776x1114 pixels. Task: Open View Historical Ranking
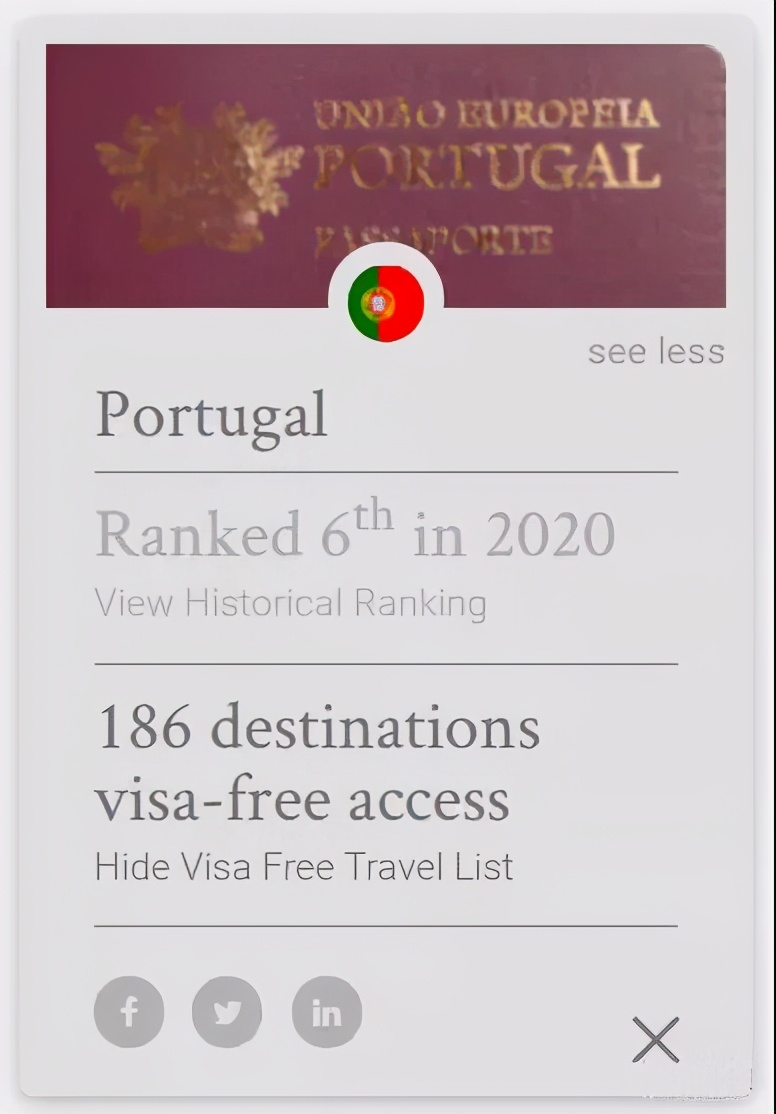(290, 603)
